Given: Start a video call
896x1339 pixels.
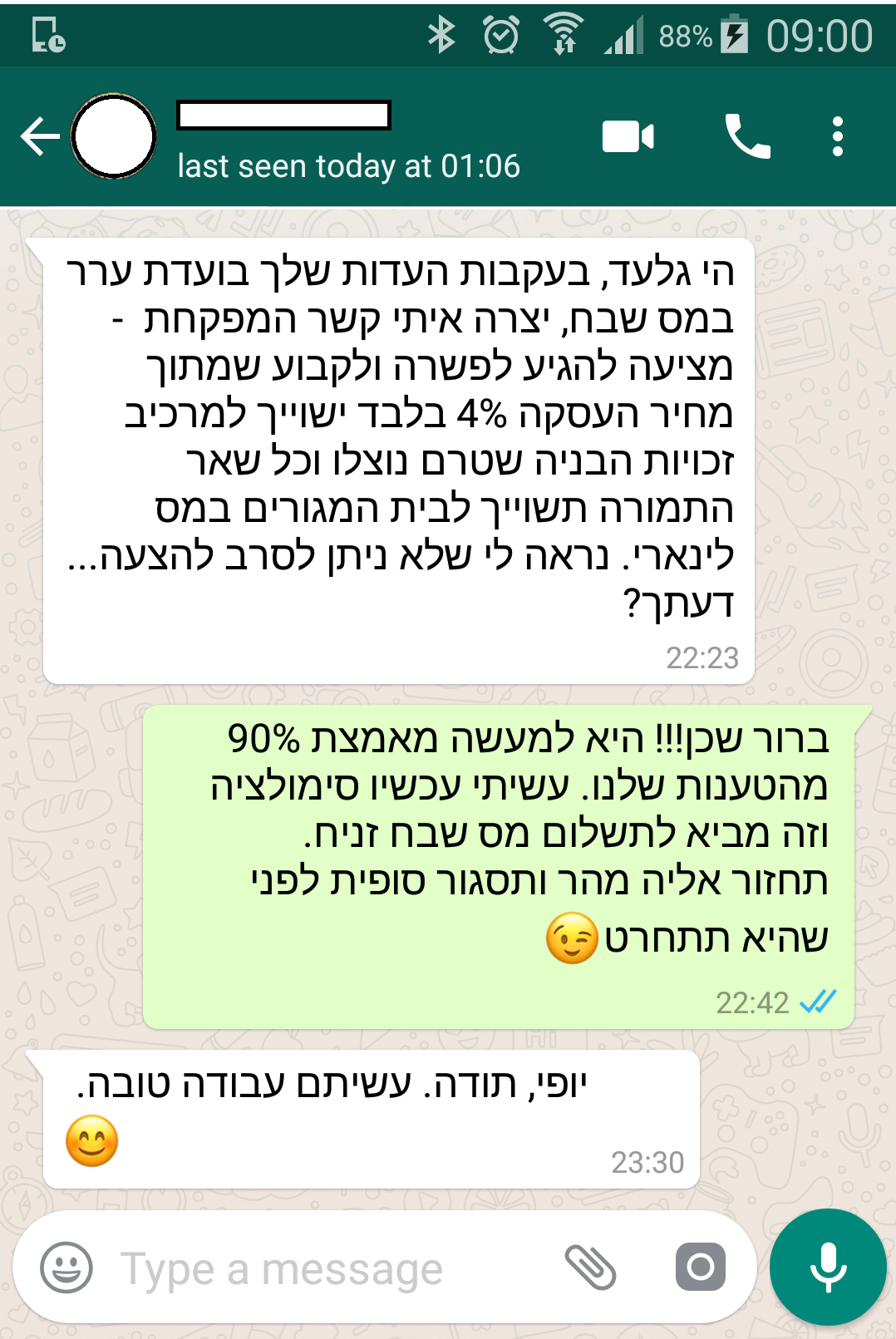Looking at the screenshot, I should coord(628,137).
